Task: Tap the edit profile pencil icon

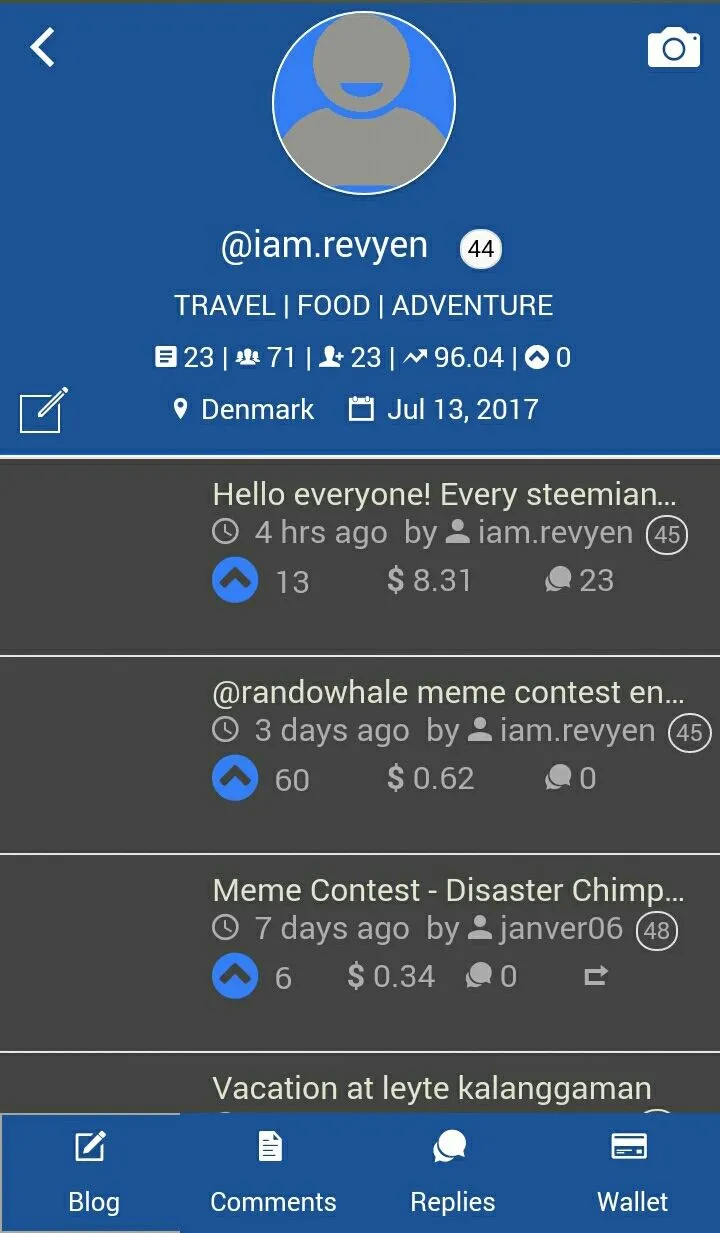Action: pos(44,409)
